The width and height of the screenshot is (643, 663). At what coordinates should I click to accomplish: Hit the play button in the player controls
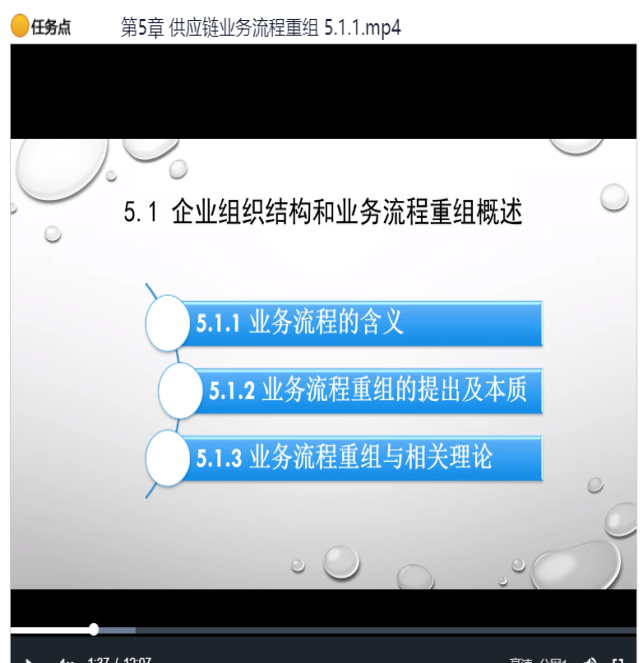[29, 660]
